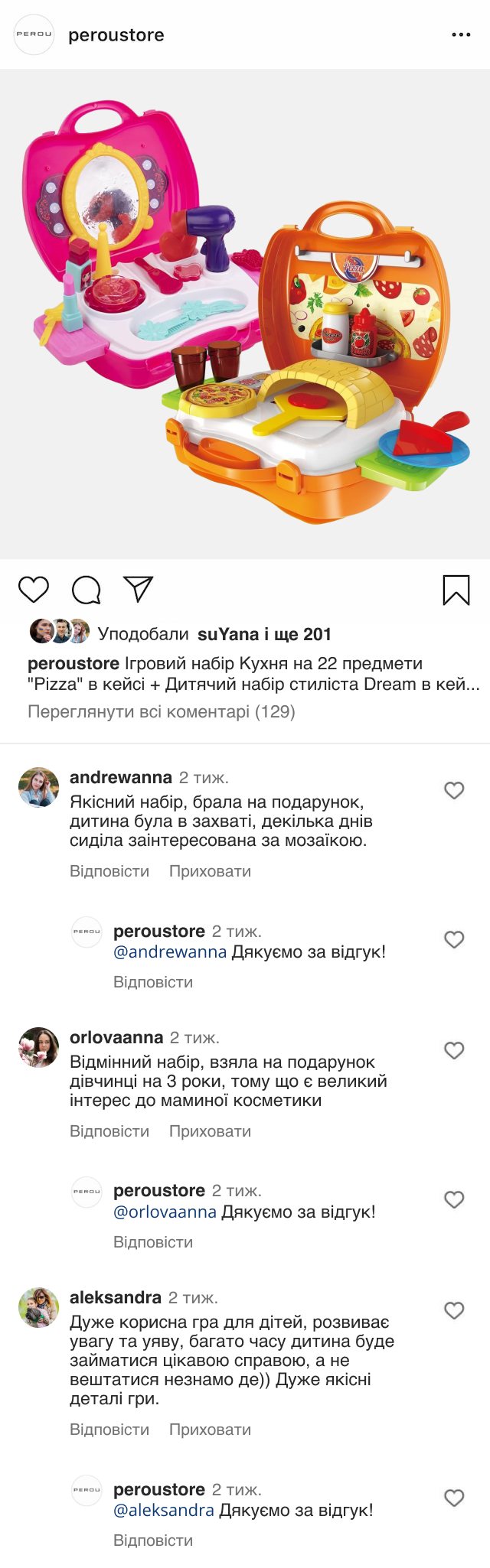Open the three-dot overflow menu
Image resolution: width=490 pixels, height=1568 pixels.
tap(461, 35)
